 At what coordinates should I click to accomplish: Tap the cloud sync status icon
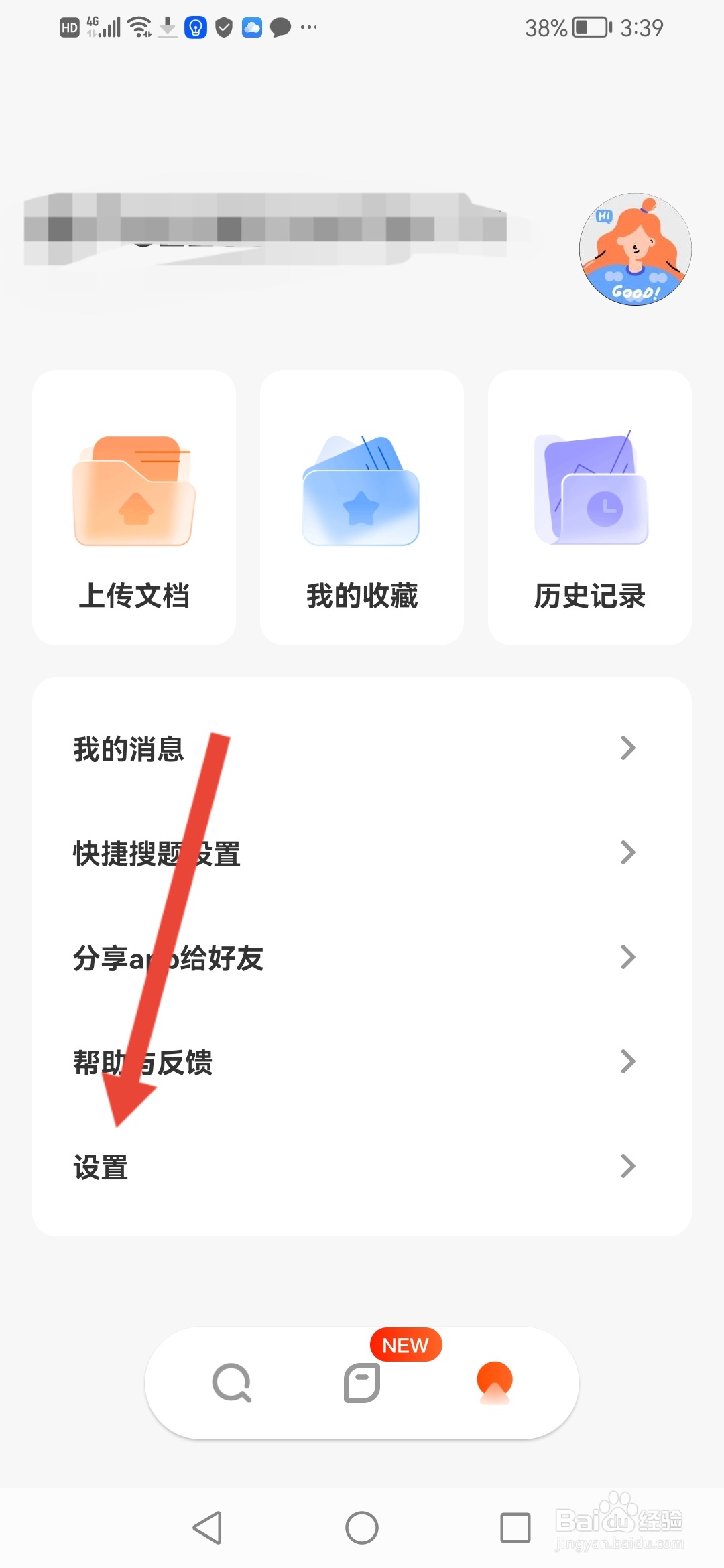pos(251,27)
